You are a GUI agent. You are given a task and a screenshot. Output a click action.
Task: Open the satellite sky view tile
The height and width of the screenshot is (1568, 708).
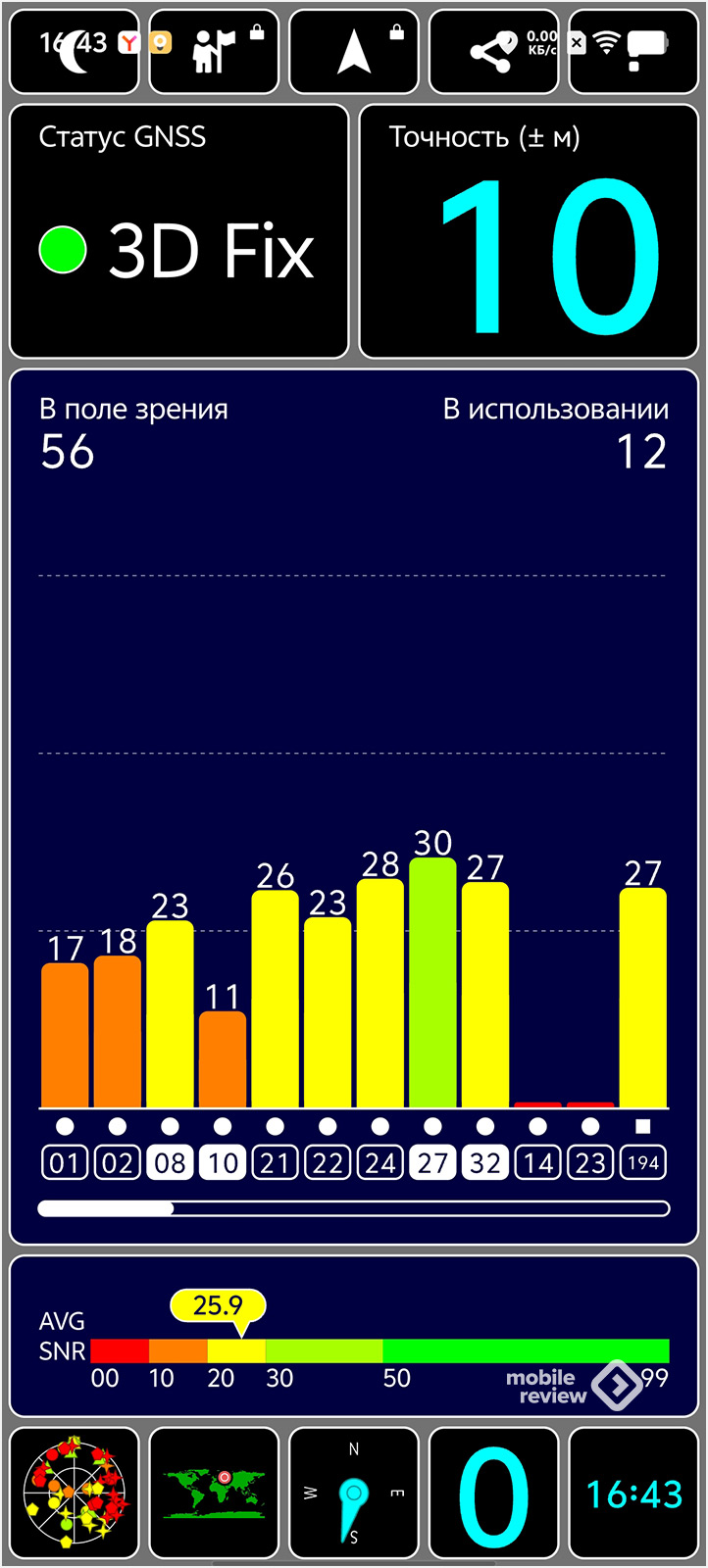[74, 1494]
